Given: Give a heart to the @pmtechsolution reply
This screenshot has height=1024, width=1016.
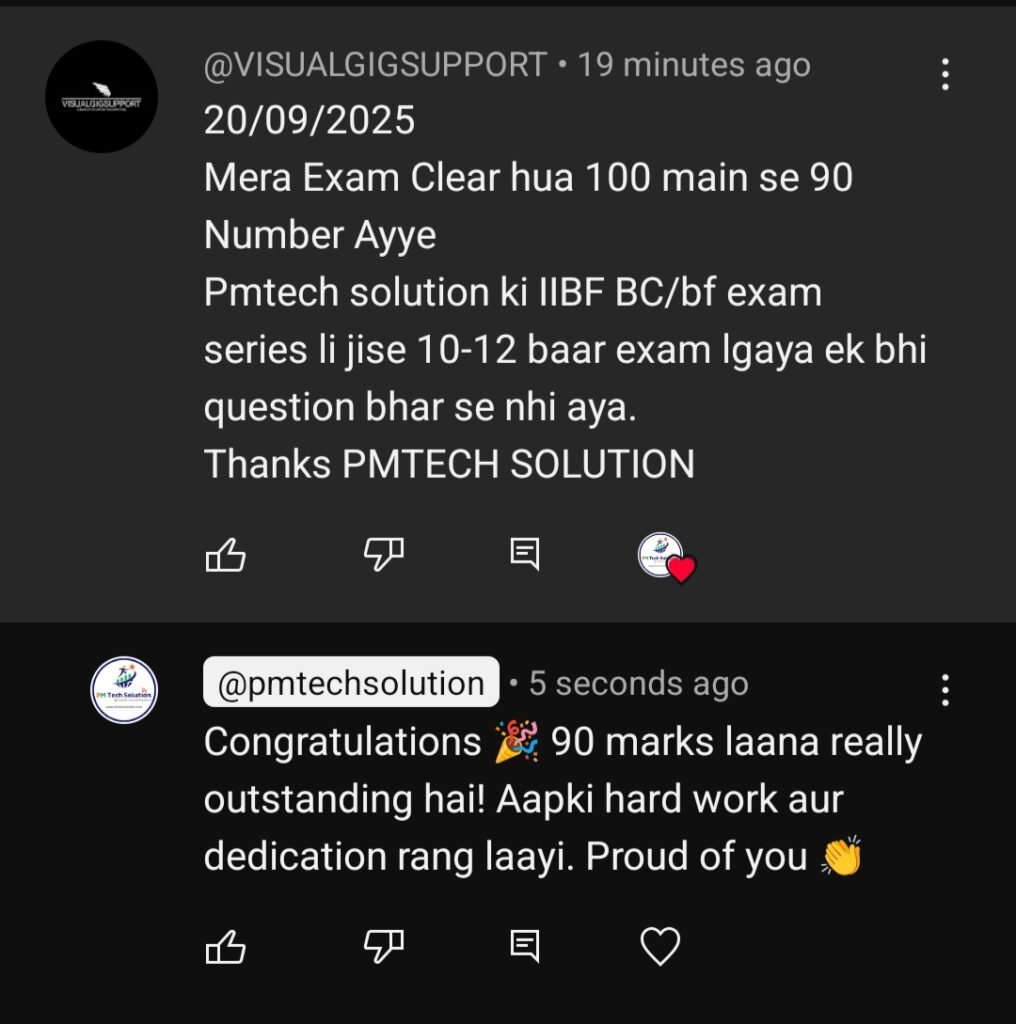Looking at the screenshot, I should (x=660, y=946).
